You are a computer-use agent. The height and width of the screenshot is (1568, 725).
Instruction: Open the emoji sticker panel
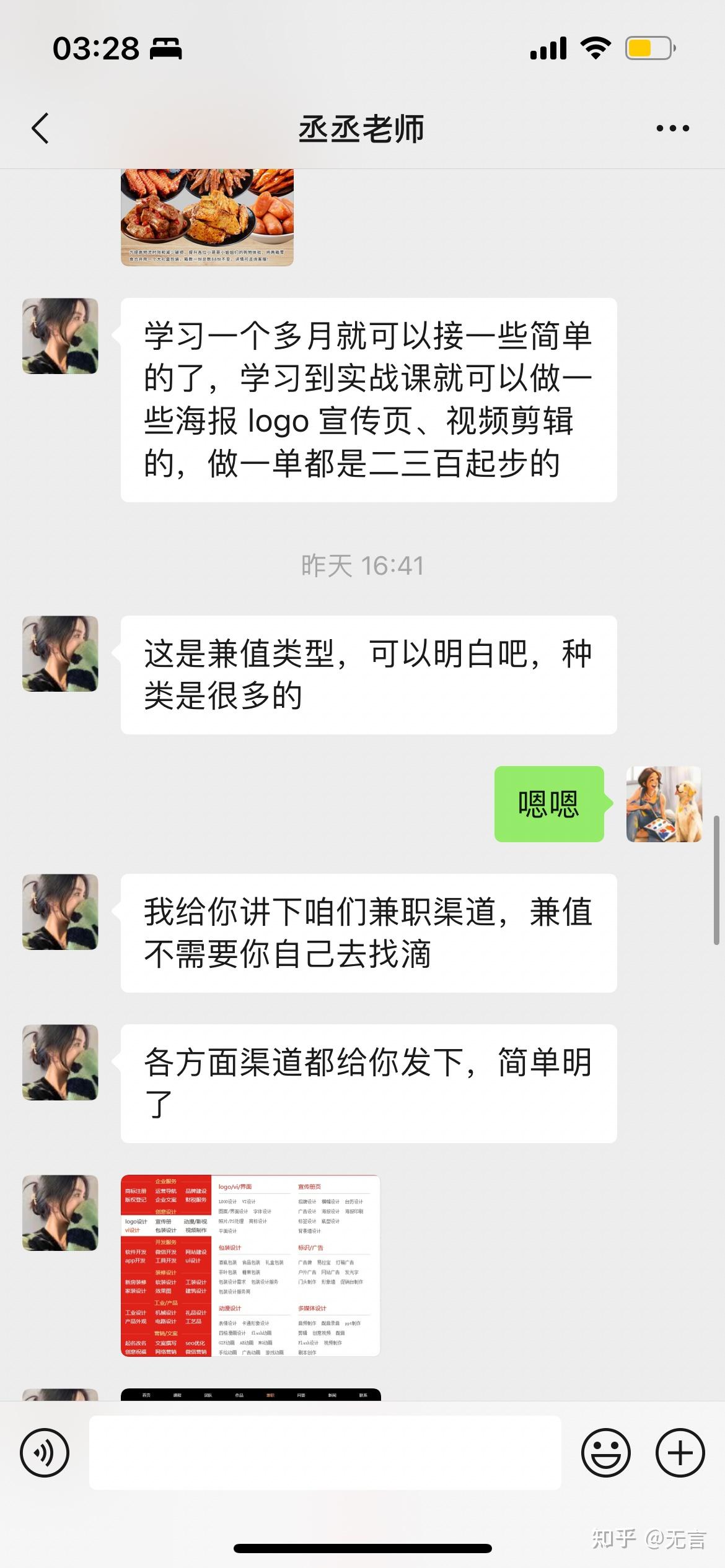[605, 1453]
